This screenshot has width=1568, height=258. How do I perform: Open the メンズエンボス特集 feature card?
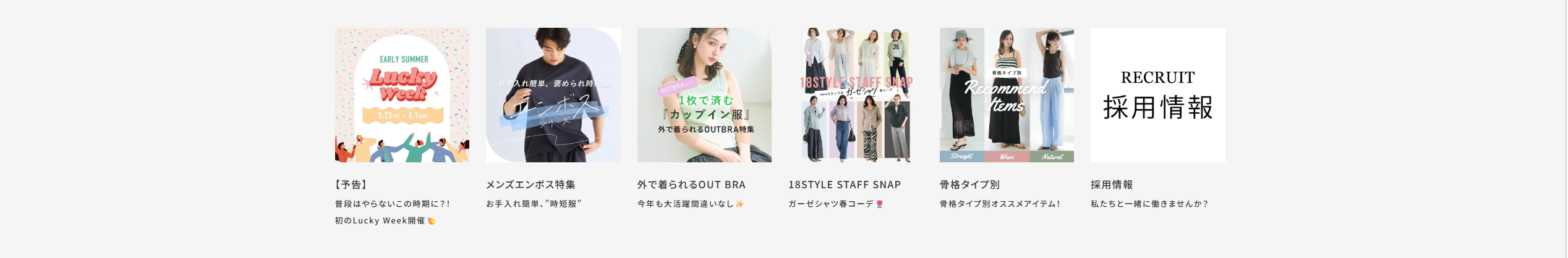pyautogui.click(x=553, y=95)
